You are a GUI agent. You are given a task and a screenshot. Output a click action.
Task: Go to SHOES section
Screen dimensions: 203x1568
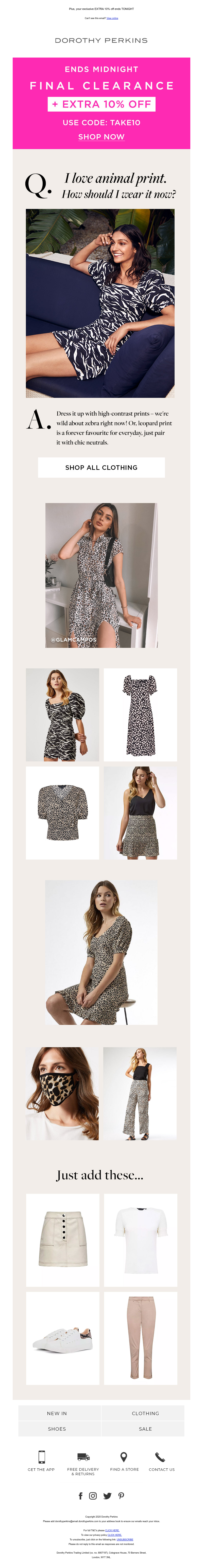57,1429
